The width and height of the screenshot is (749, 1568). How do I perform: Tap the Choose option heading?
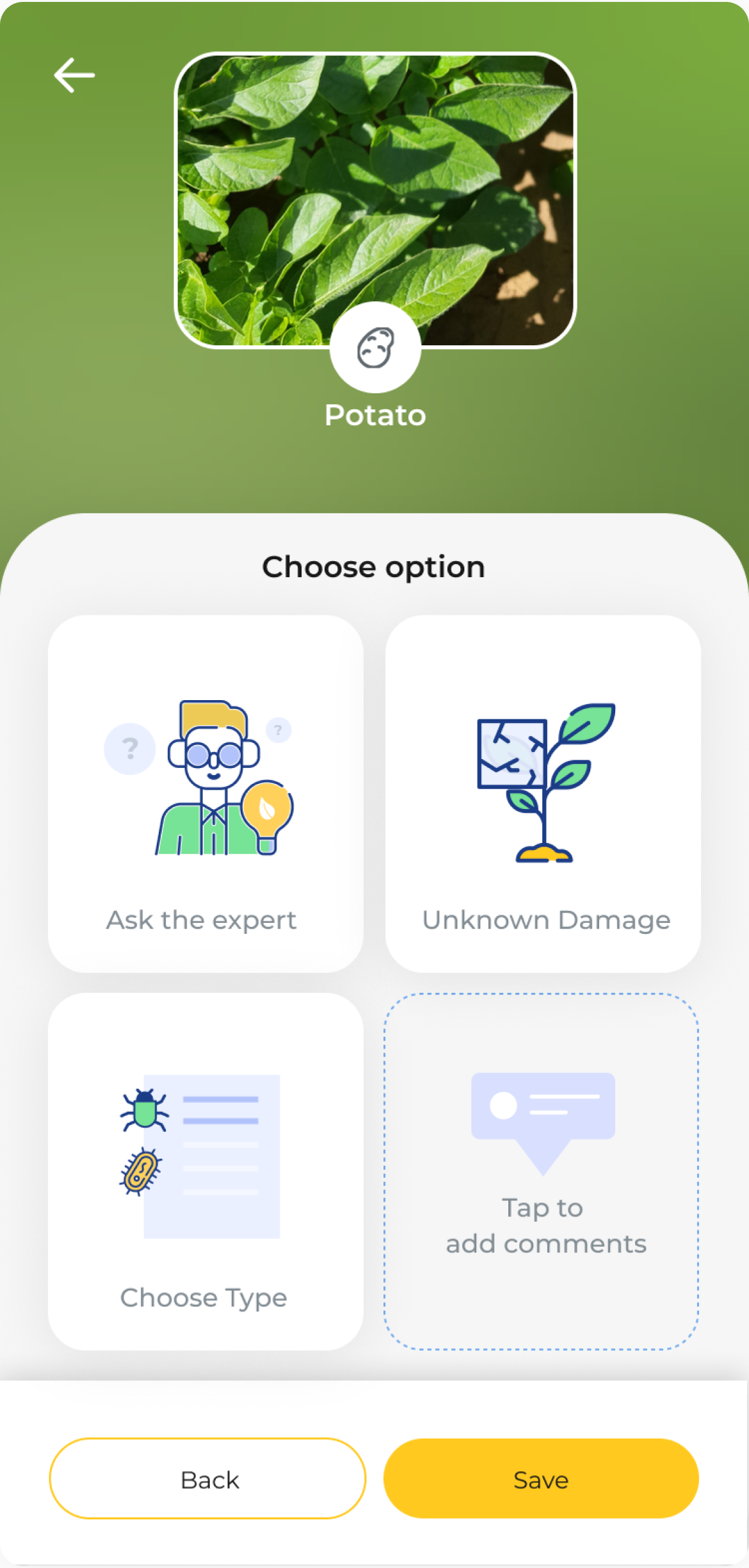pyautogui.click(x=374, y=566)
